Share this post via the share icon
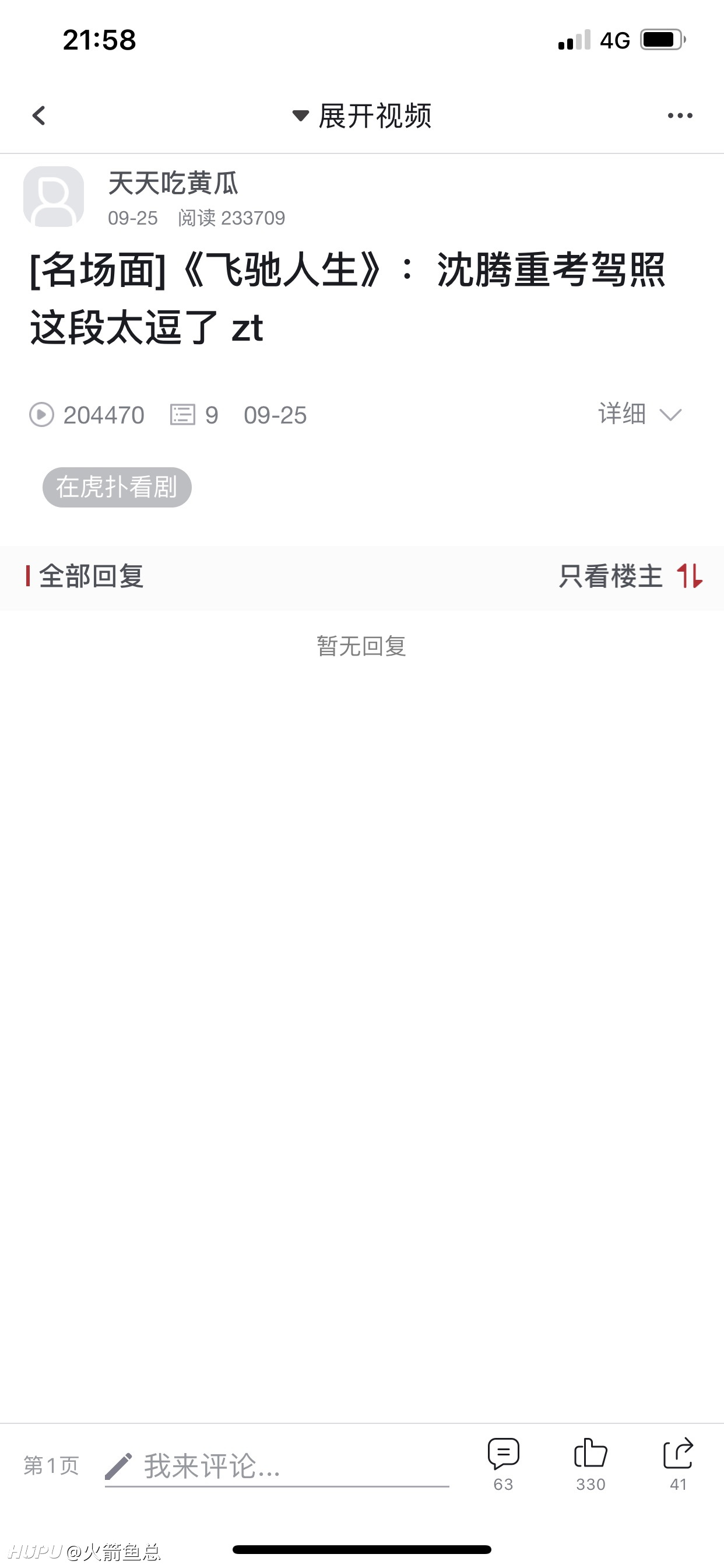724x1568 pixels. [x=678, y=1464]
